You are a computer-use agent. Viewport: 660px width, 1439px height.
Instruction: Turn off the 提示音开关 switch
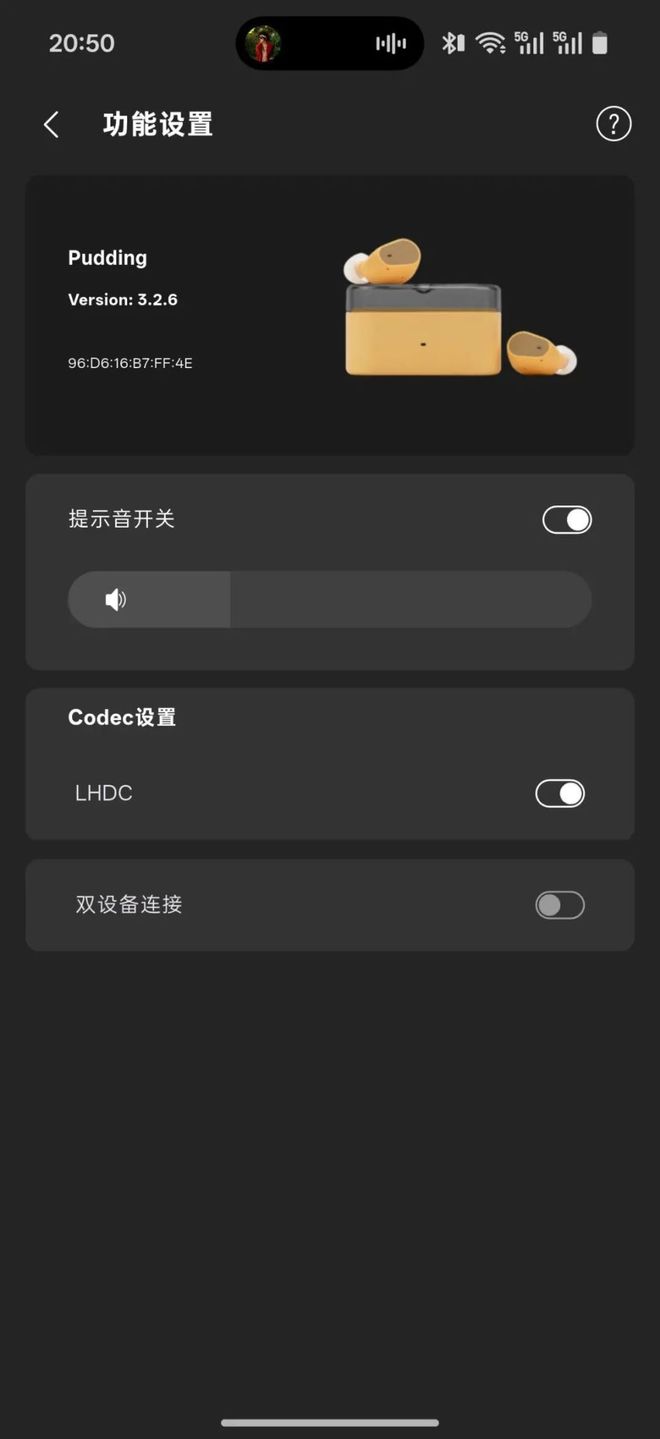click(x=567, y=520)
